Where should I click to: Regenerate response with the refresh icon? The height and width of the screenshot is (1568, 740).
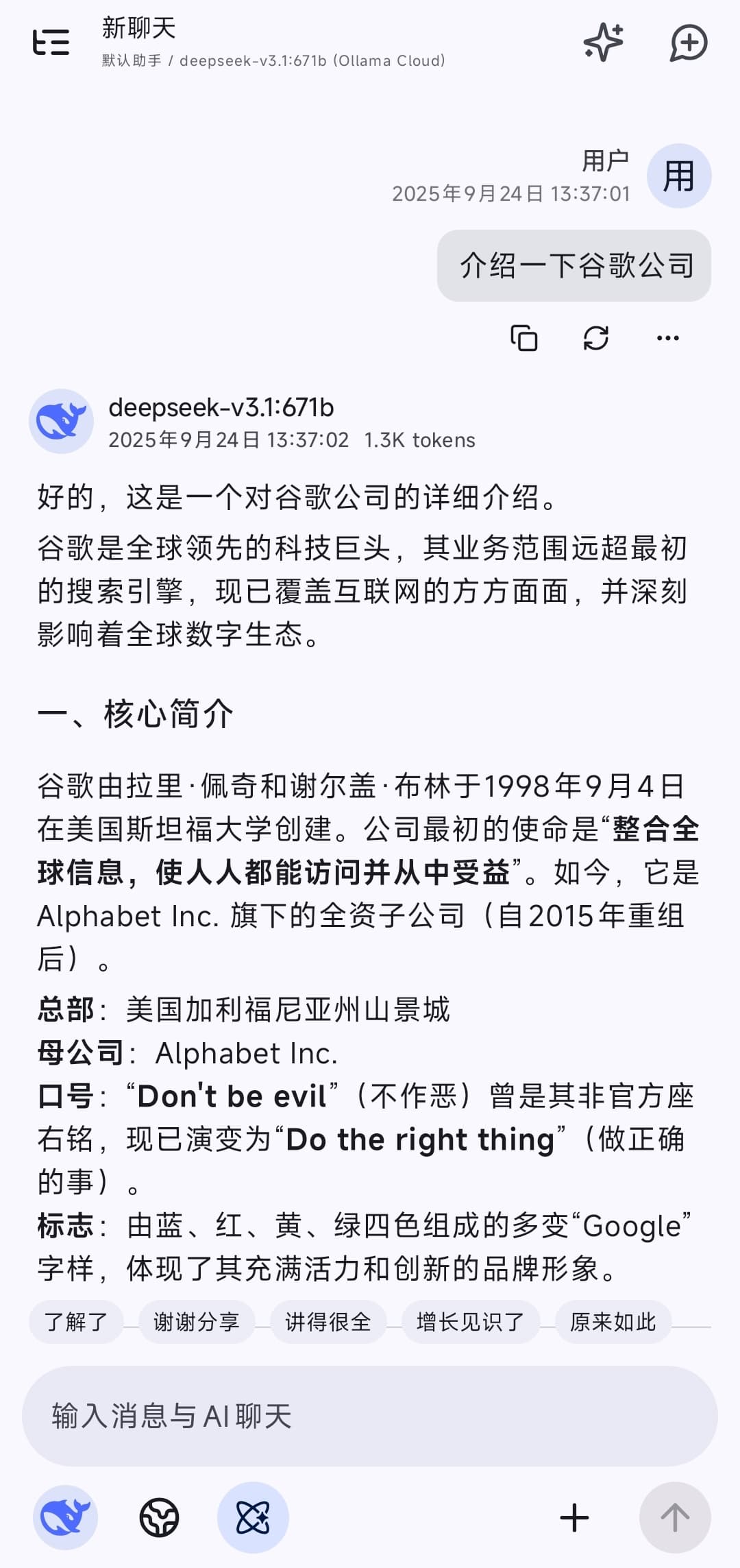coord(596,338)
